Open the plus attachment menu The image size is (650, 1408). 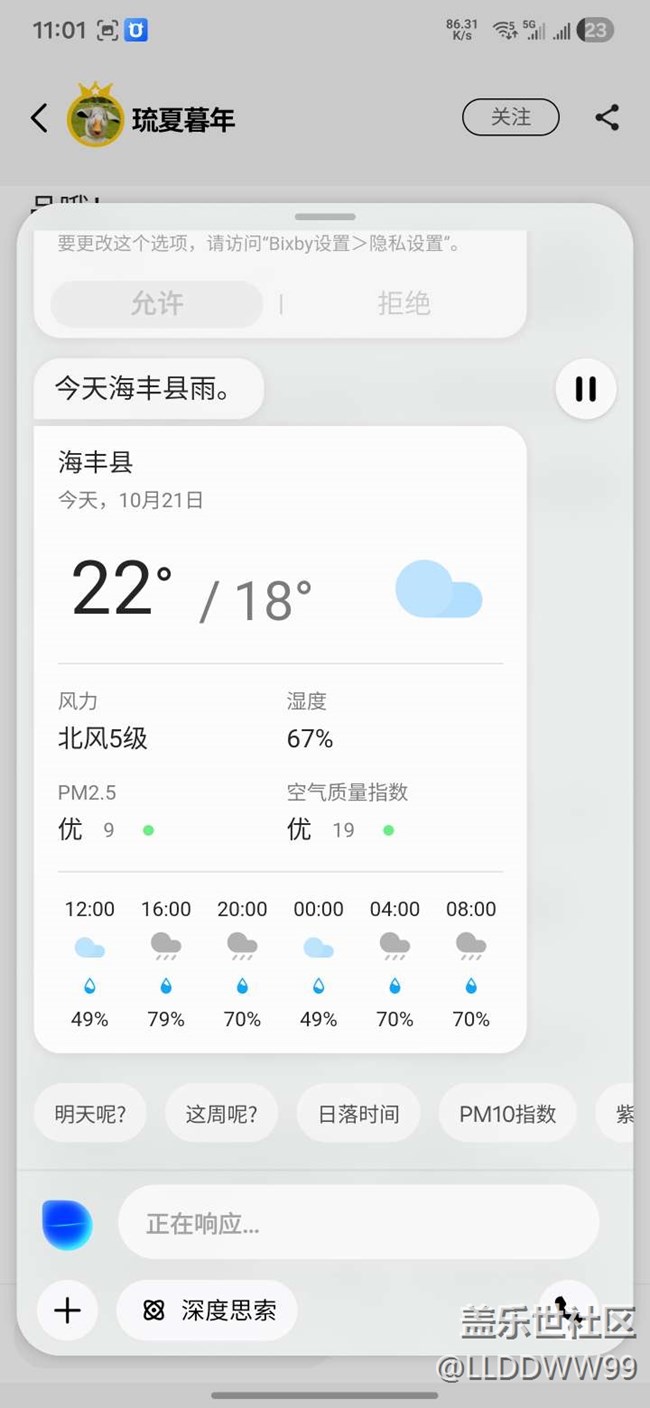click(67, 1310)
